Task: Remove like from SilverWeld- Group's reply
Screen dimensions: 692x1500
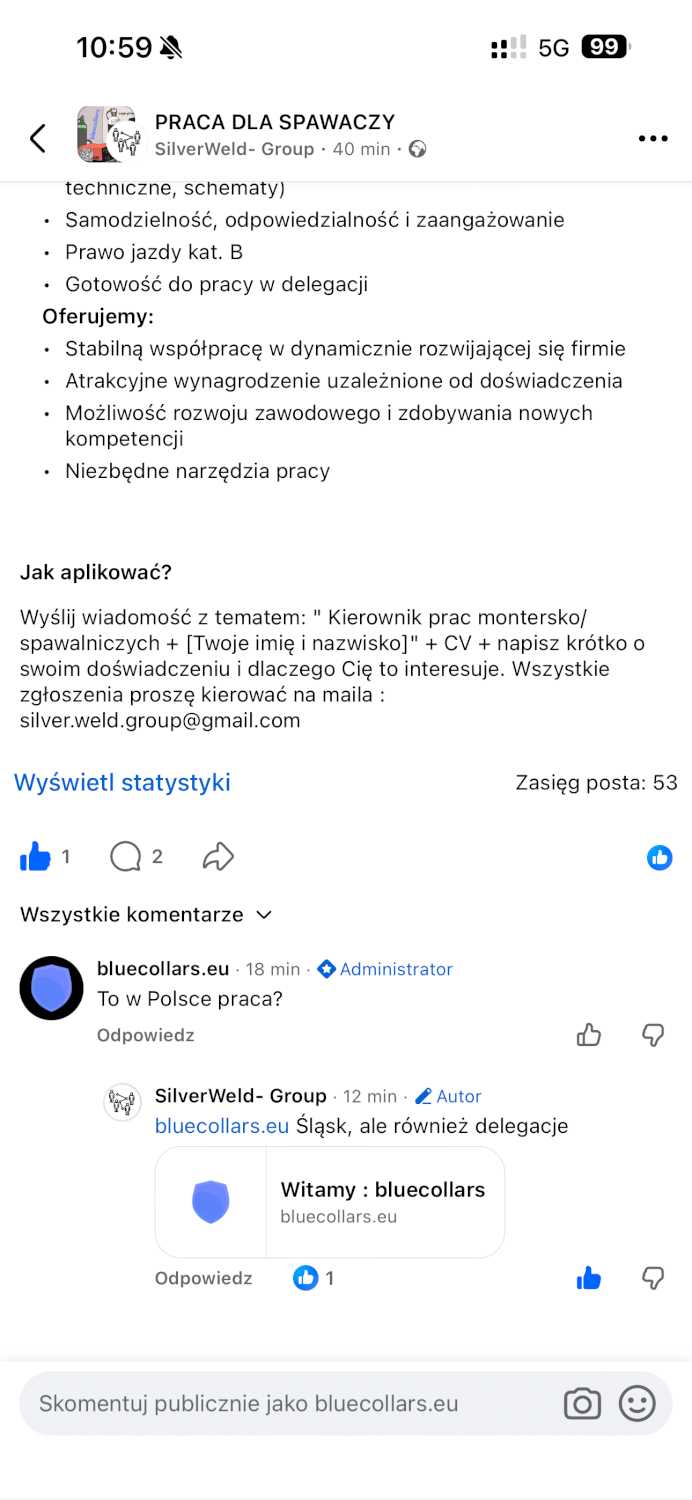Action: pos(589,1278)
